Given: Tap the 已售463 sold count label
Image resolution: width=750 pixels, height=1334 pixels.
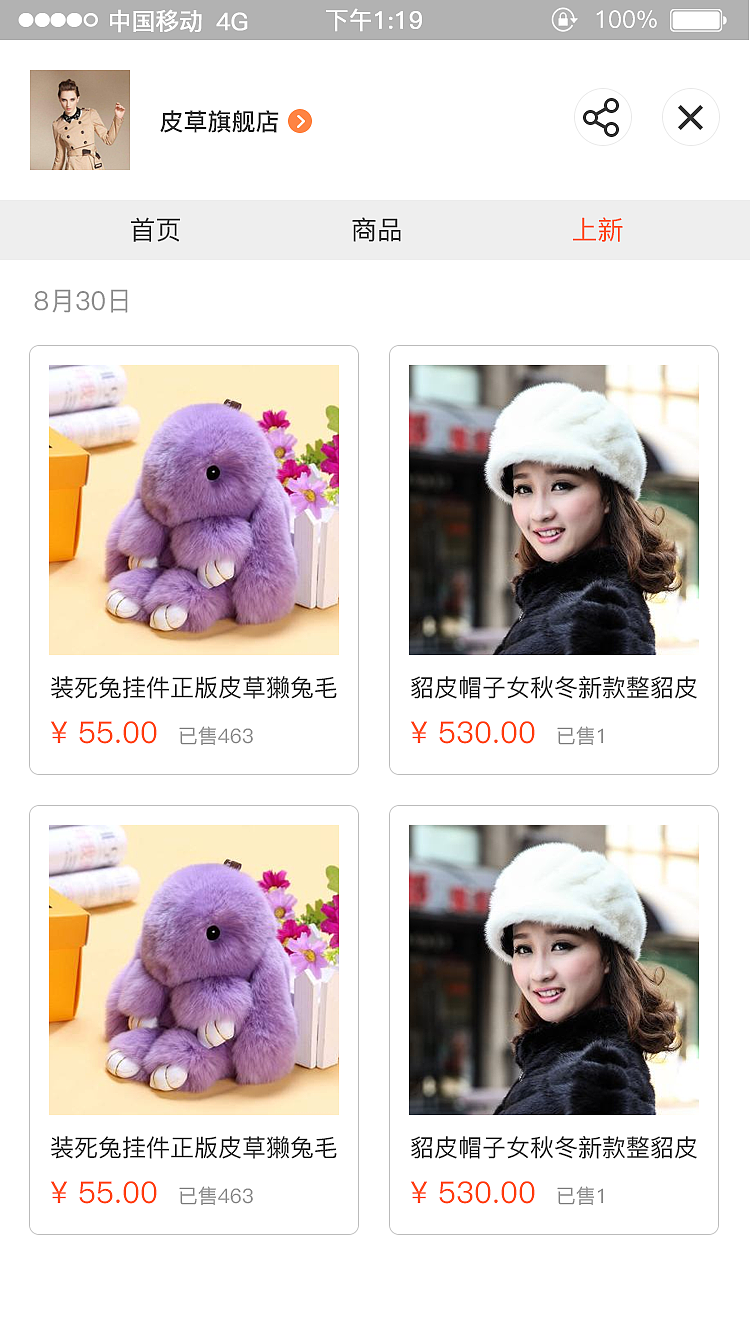Looking at the screenshot, I should point(216,736).
